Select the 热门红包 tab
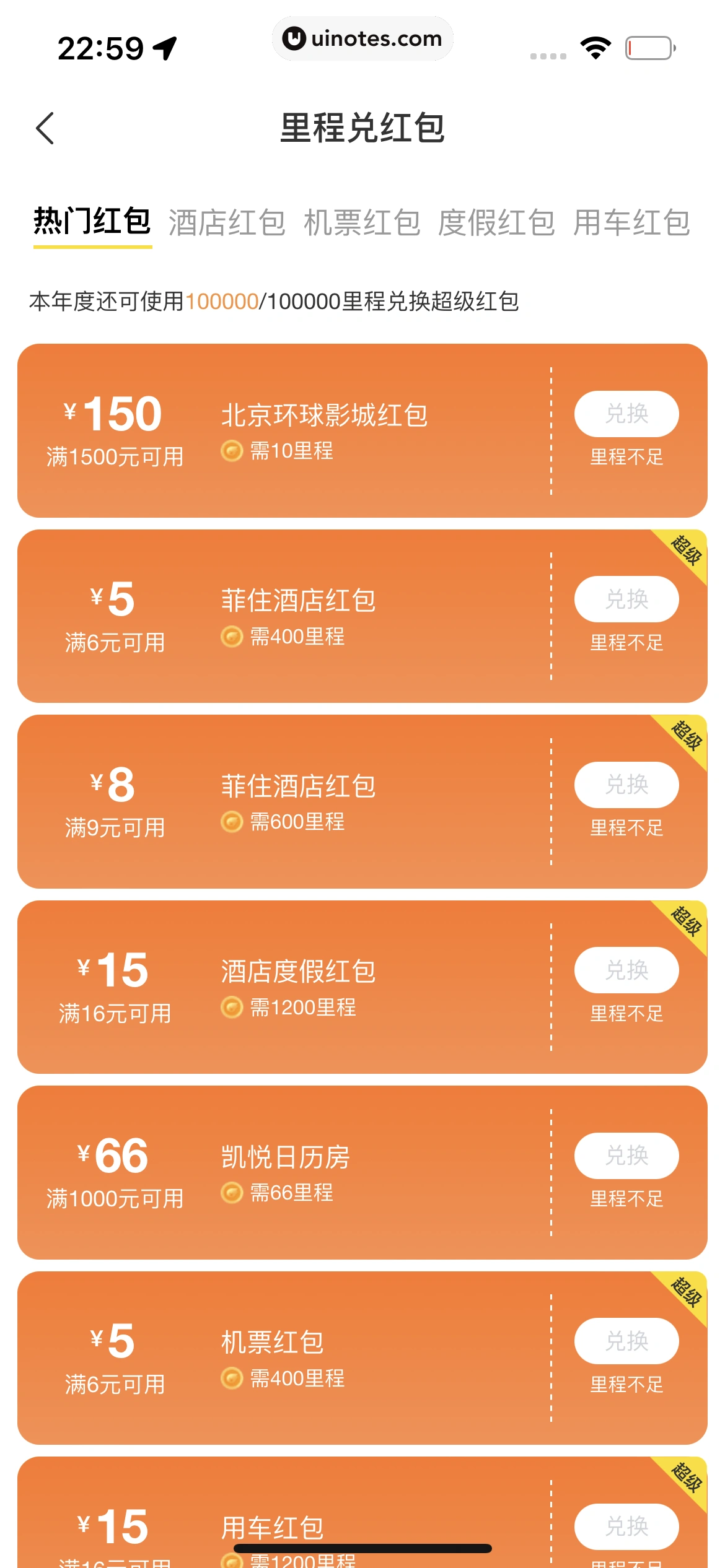Viewport: 725px width, 1568px height. [92, 222]
